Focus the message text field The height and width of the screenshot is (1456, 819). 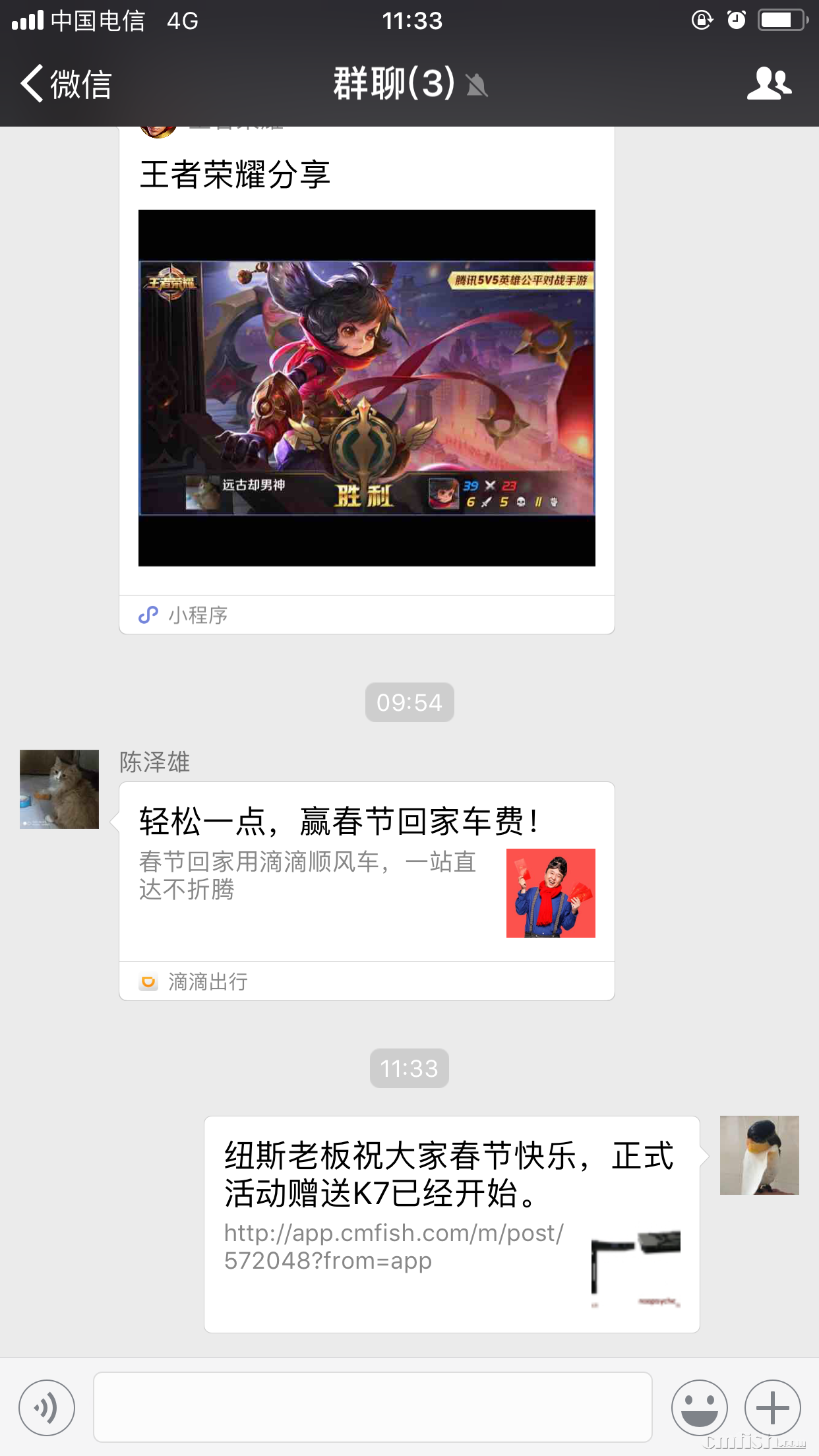pyautogui.click(x=373, y=1407)
